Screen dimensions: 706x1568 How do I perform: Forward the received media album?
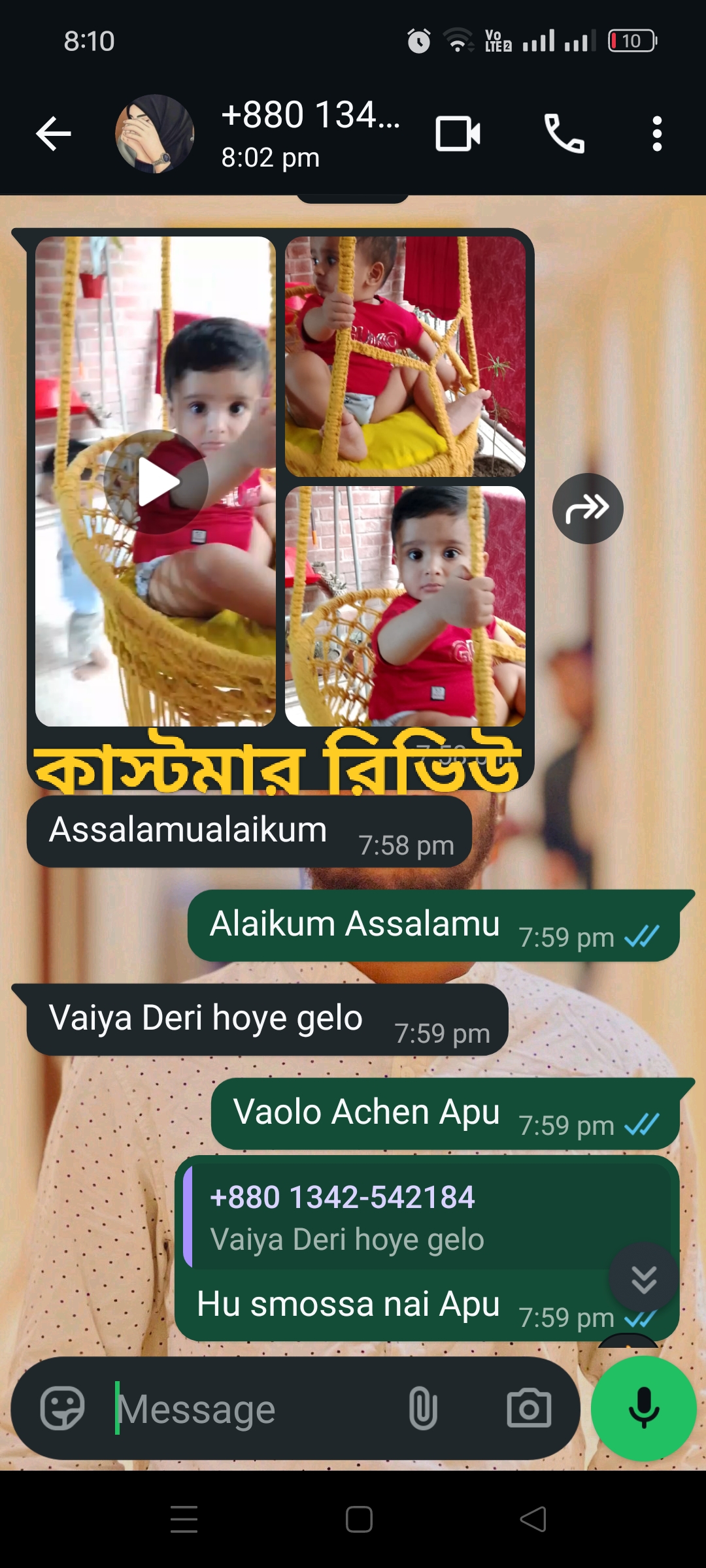[588, 508]
